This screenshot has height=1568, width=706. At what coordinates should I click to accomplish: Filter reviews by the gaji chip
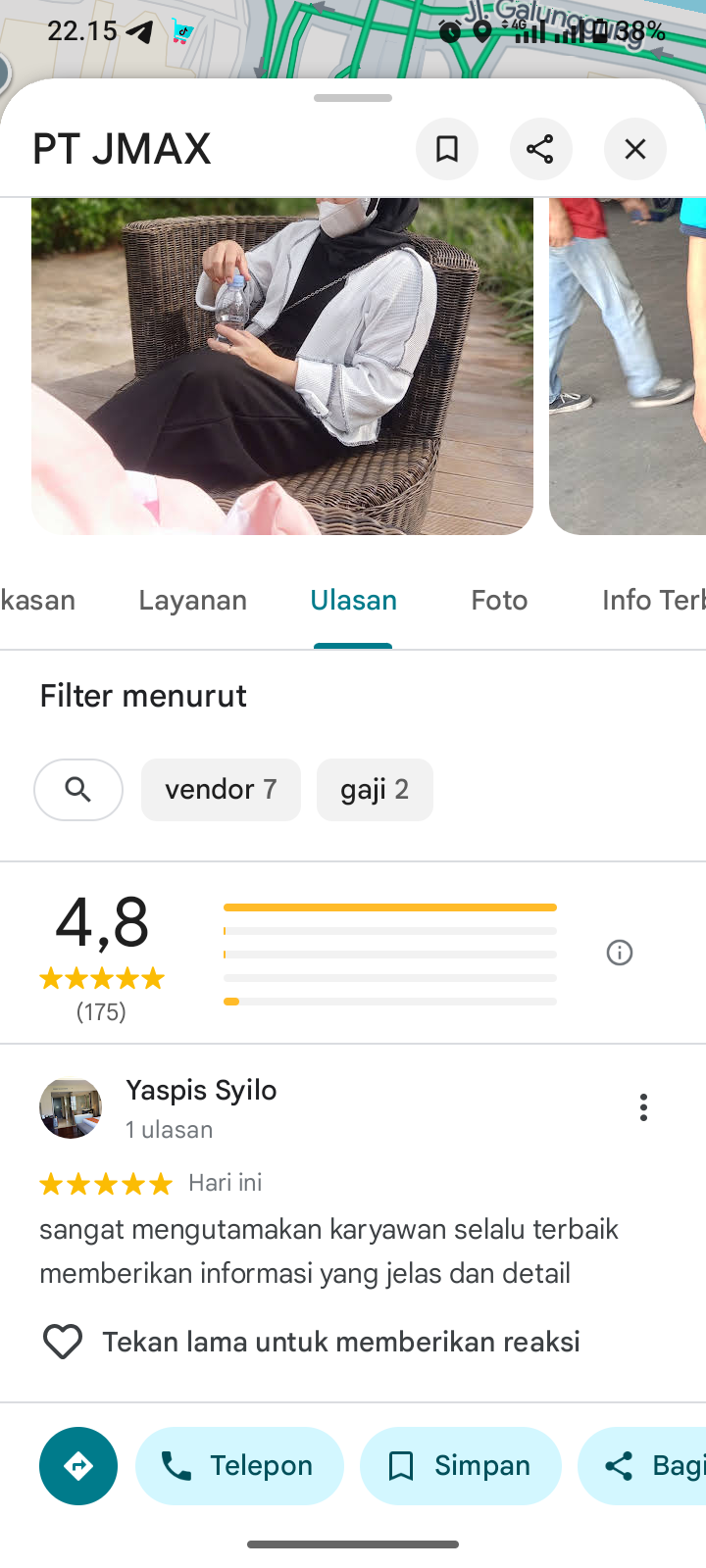pos(375,790)
